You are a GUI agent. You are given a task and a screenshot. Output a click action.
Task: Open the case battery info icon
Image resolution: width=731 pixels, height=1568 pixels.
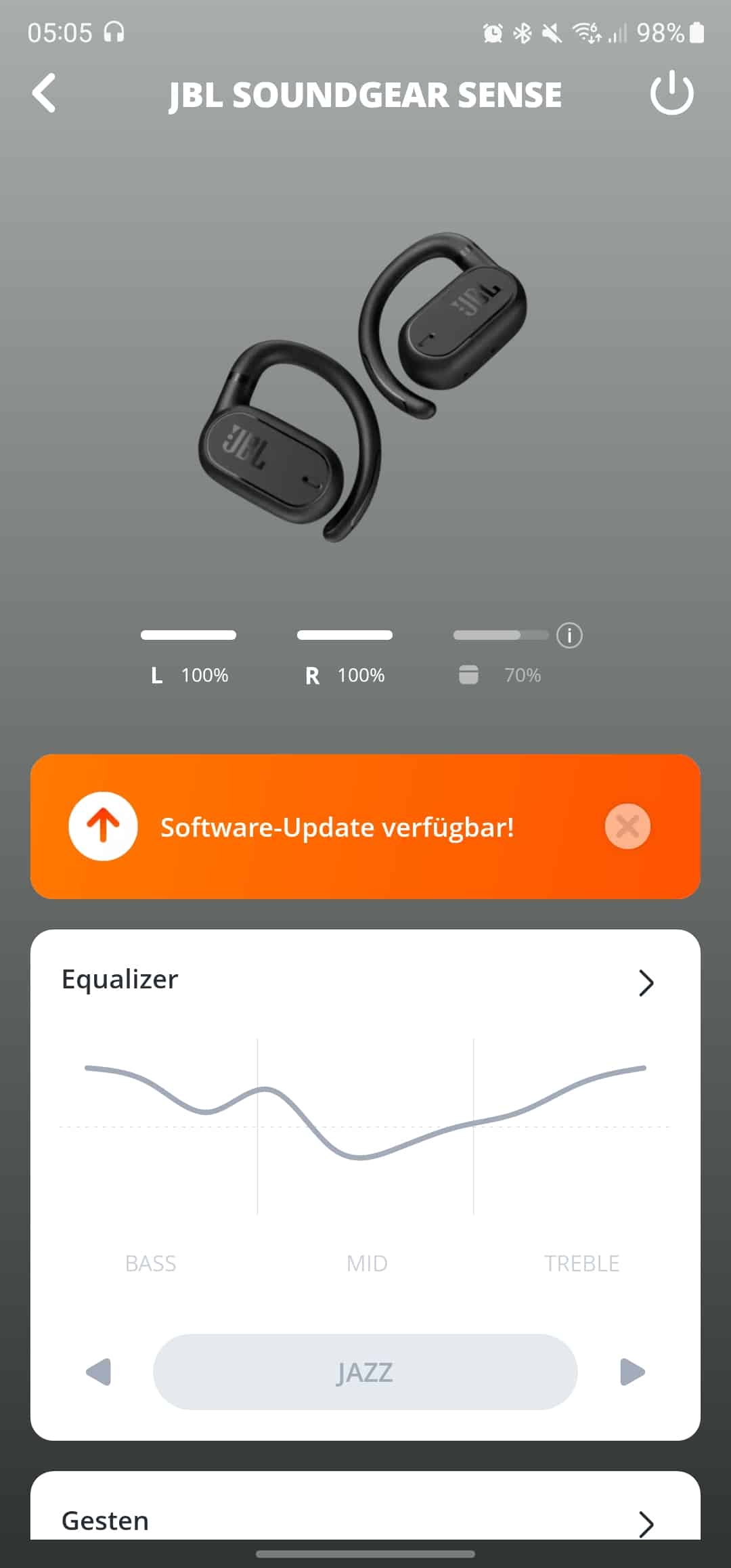coord(569,636)
